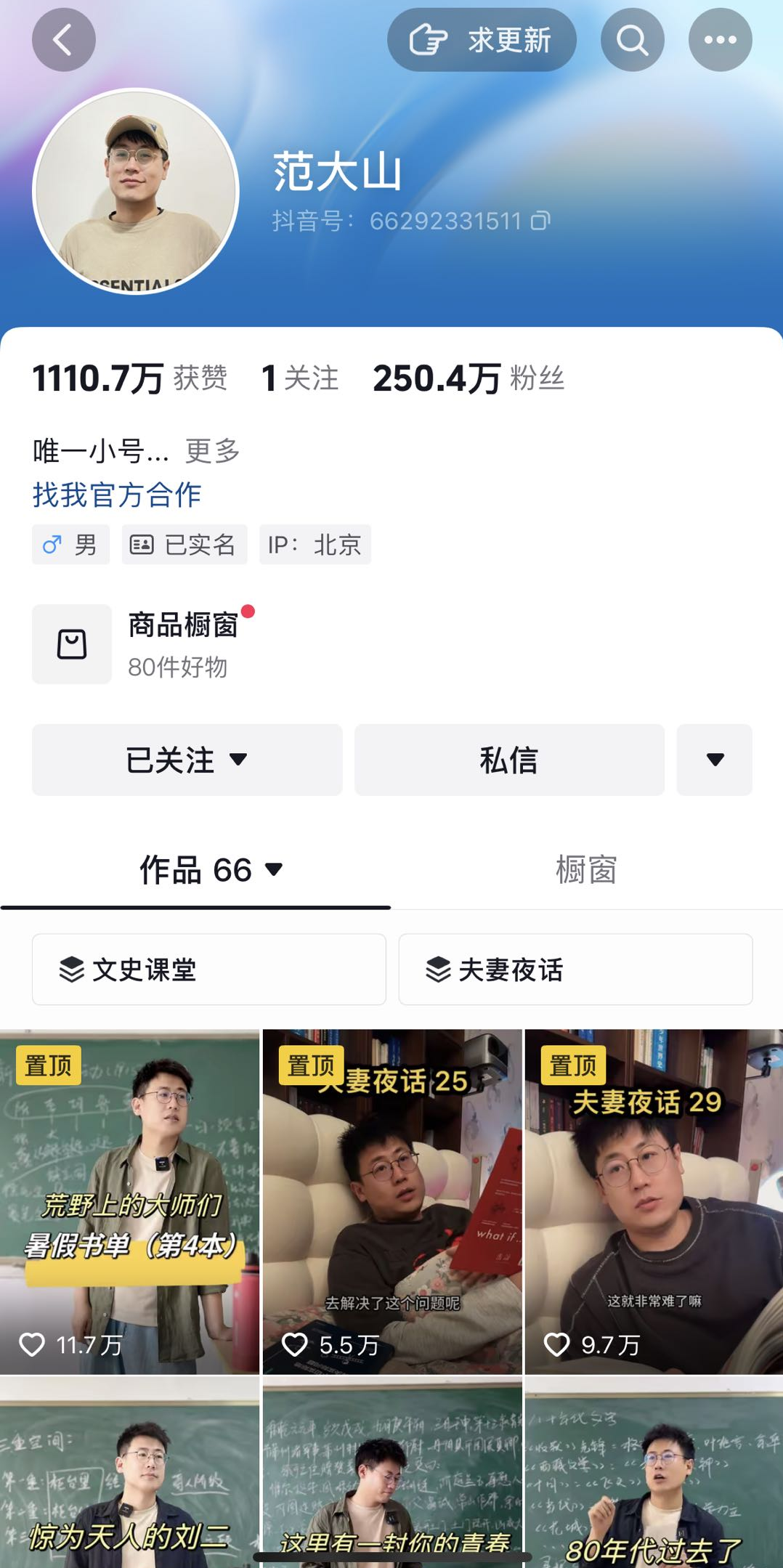This screenshot has height=1568, width=783.
Task: Expand the bio with 更多
Action: click(x=212, y=451)
